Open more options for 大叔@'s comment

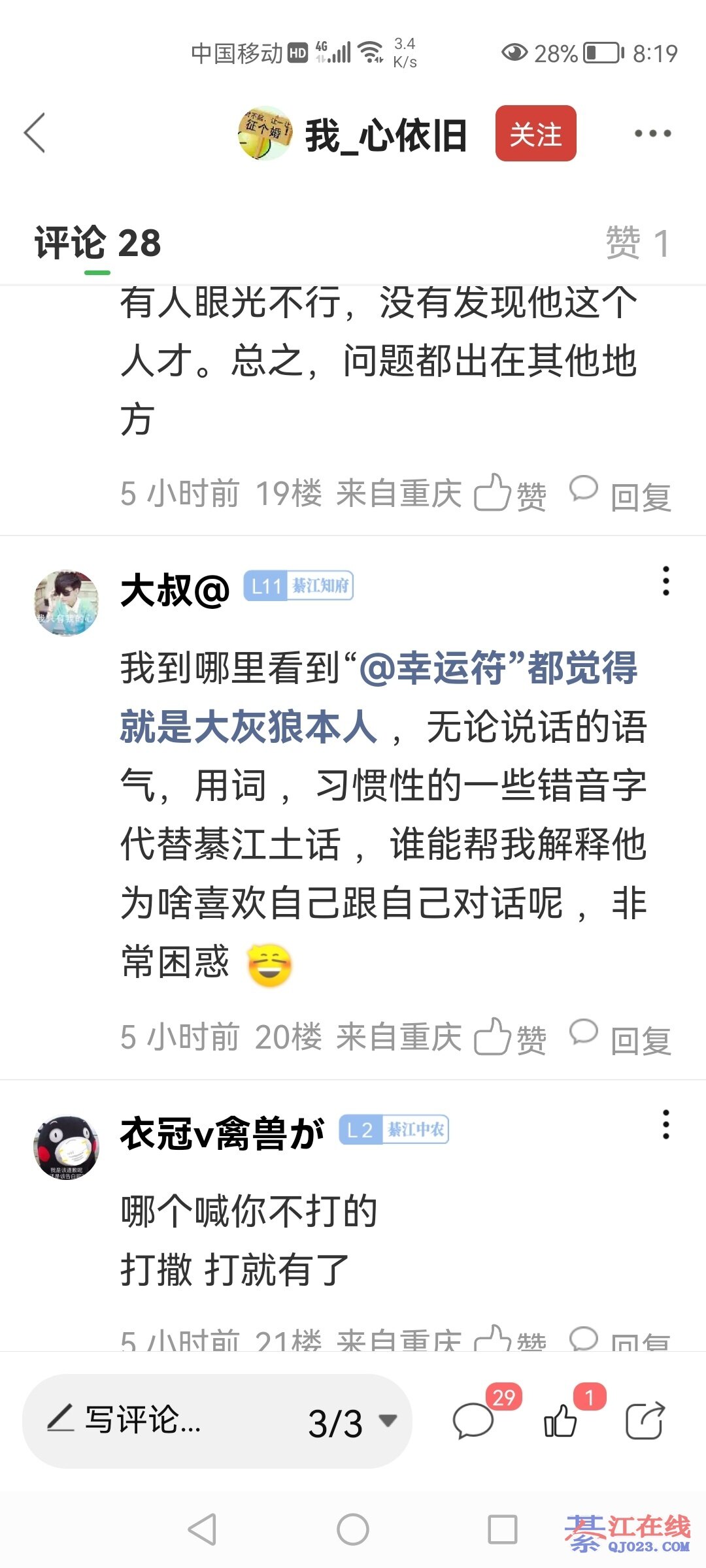point(665,581)
